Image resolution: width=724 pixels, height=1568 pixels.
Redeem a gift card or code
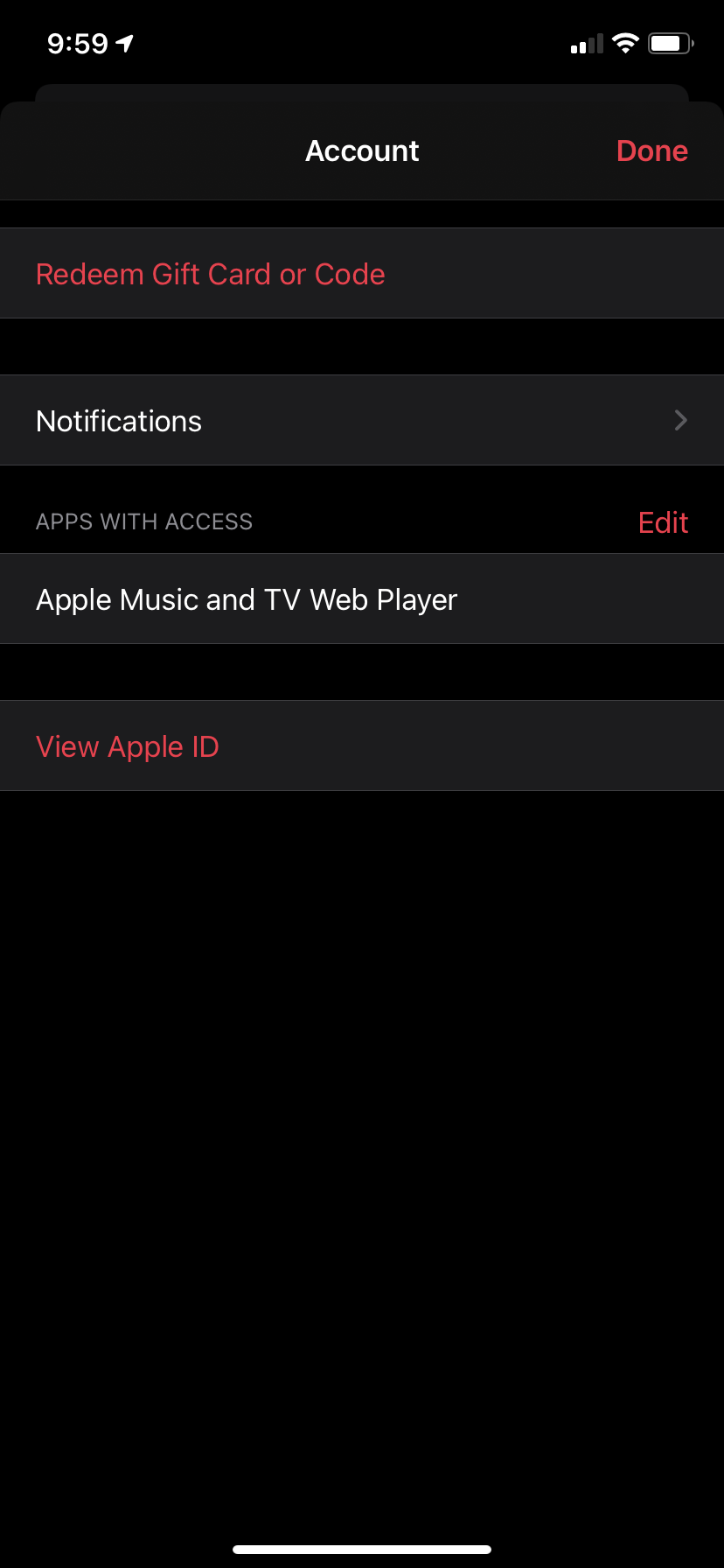click(210, 274)
